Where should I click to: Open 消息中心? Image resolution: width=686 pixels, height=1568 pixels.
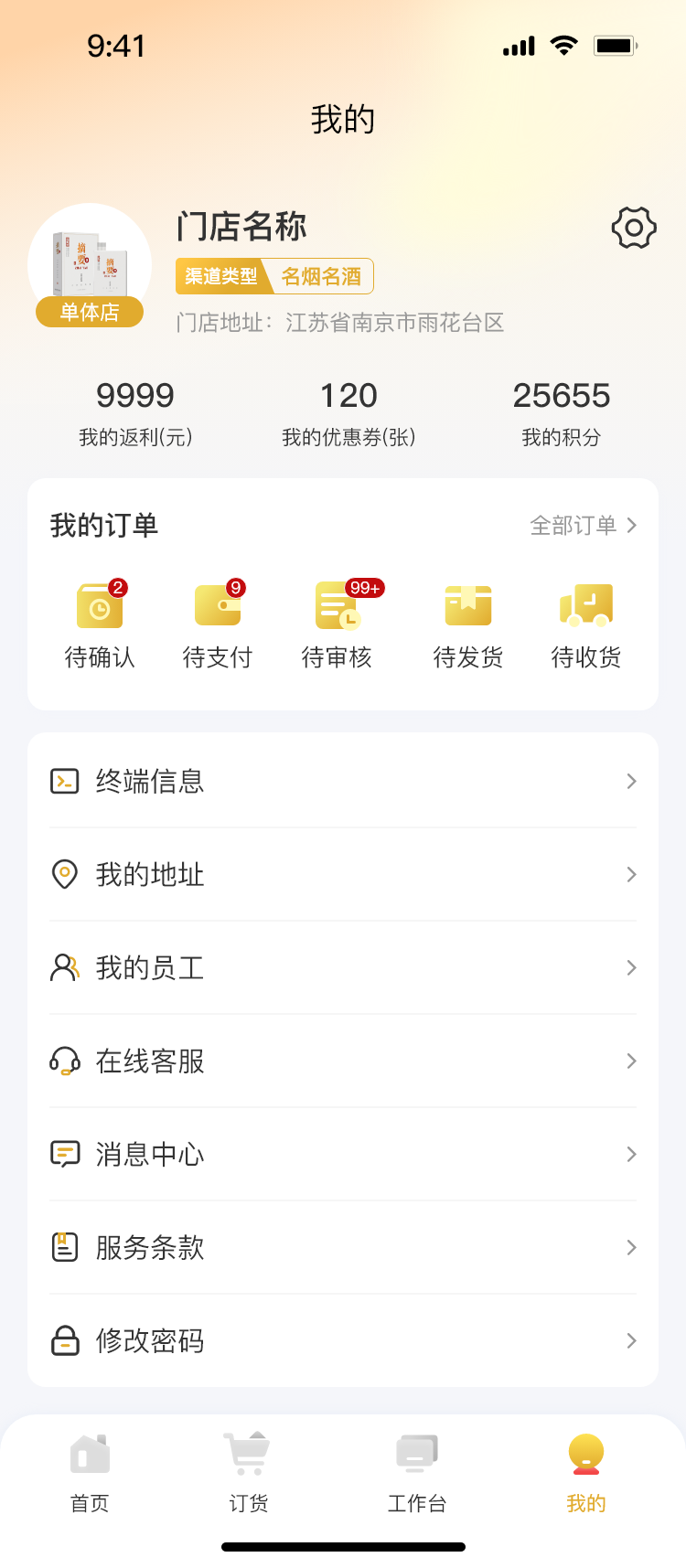click(x=343, y=1155)
